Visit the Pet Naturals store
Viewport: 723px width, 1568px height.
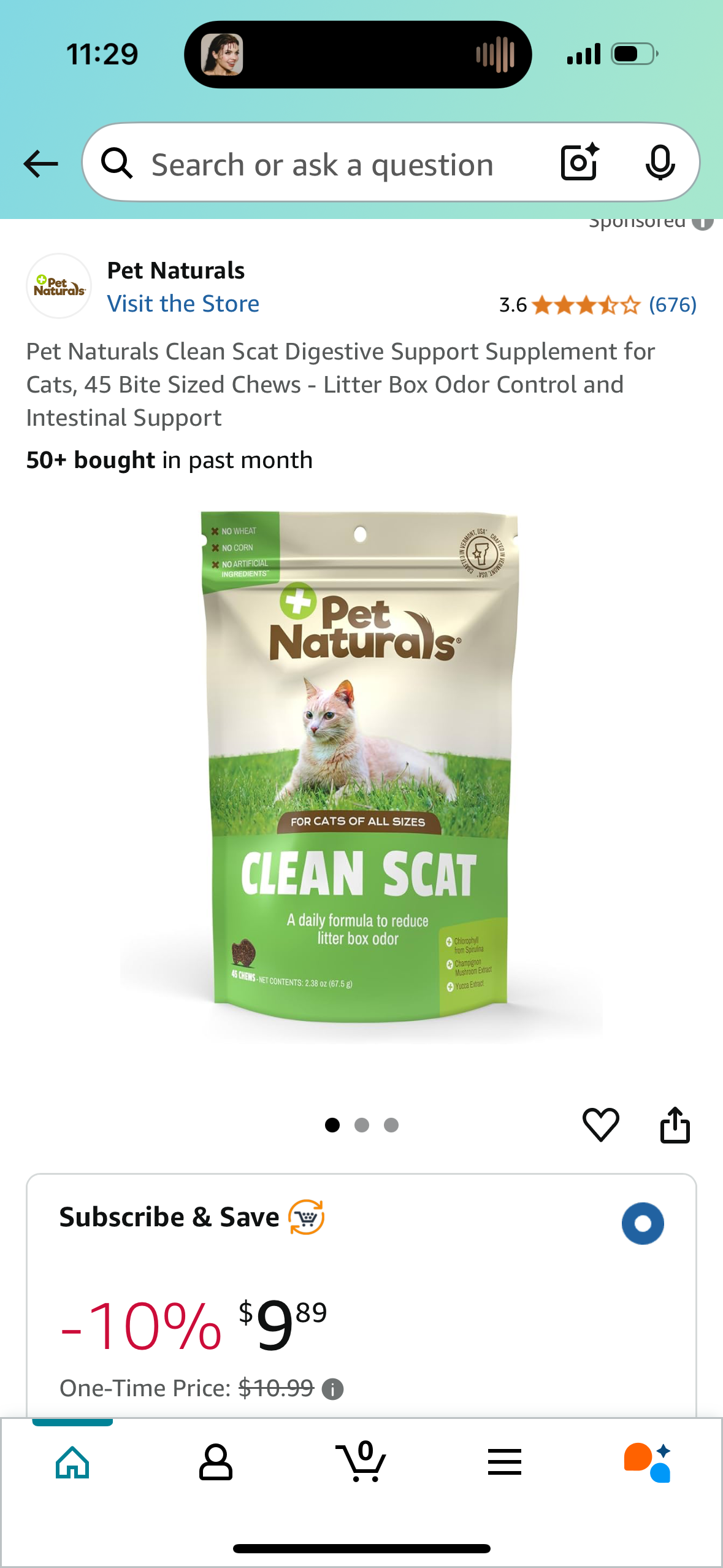(183, 304)
